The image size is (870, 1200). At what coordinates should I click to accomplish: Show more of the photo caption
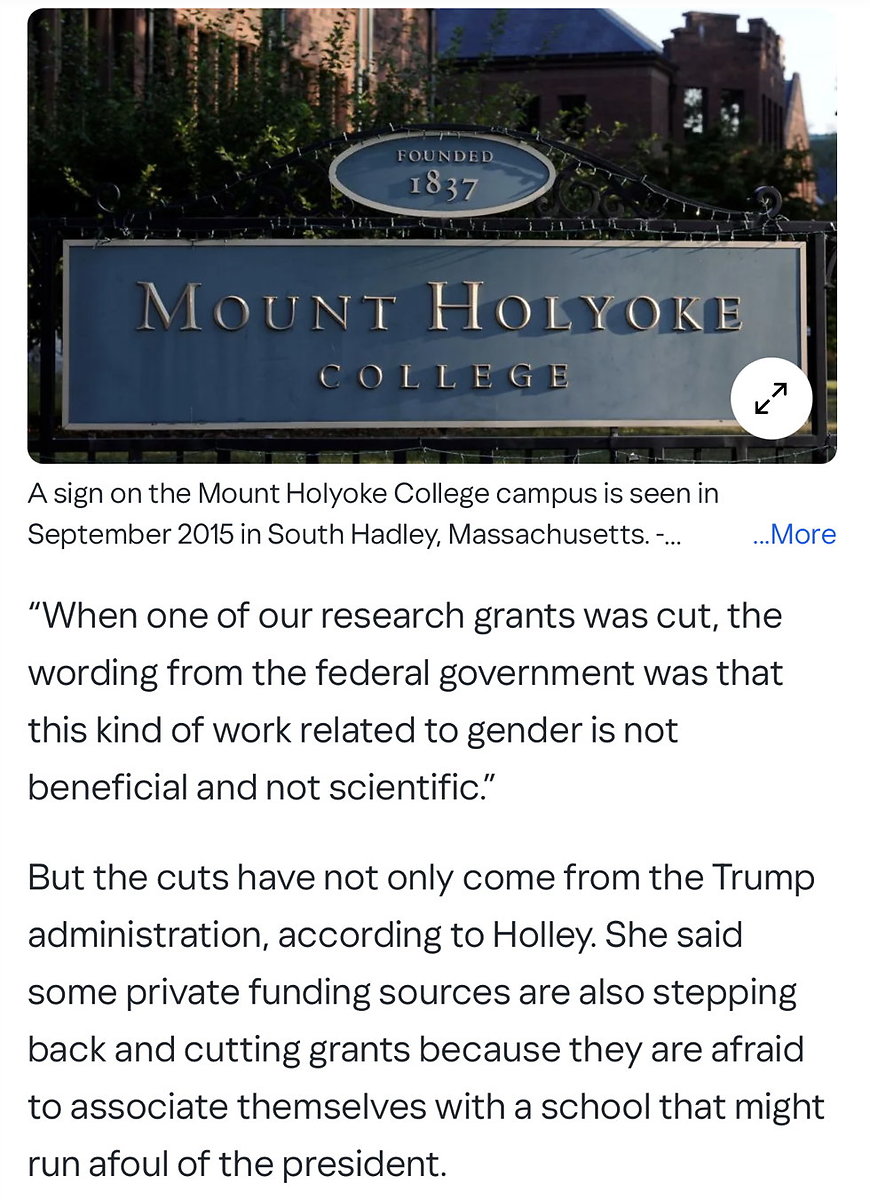click(x=794, y=535)
